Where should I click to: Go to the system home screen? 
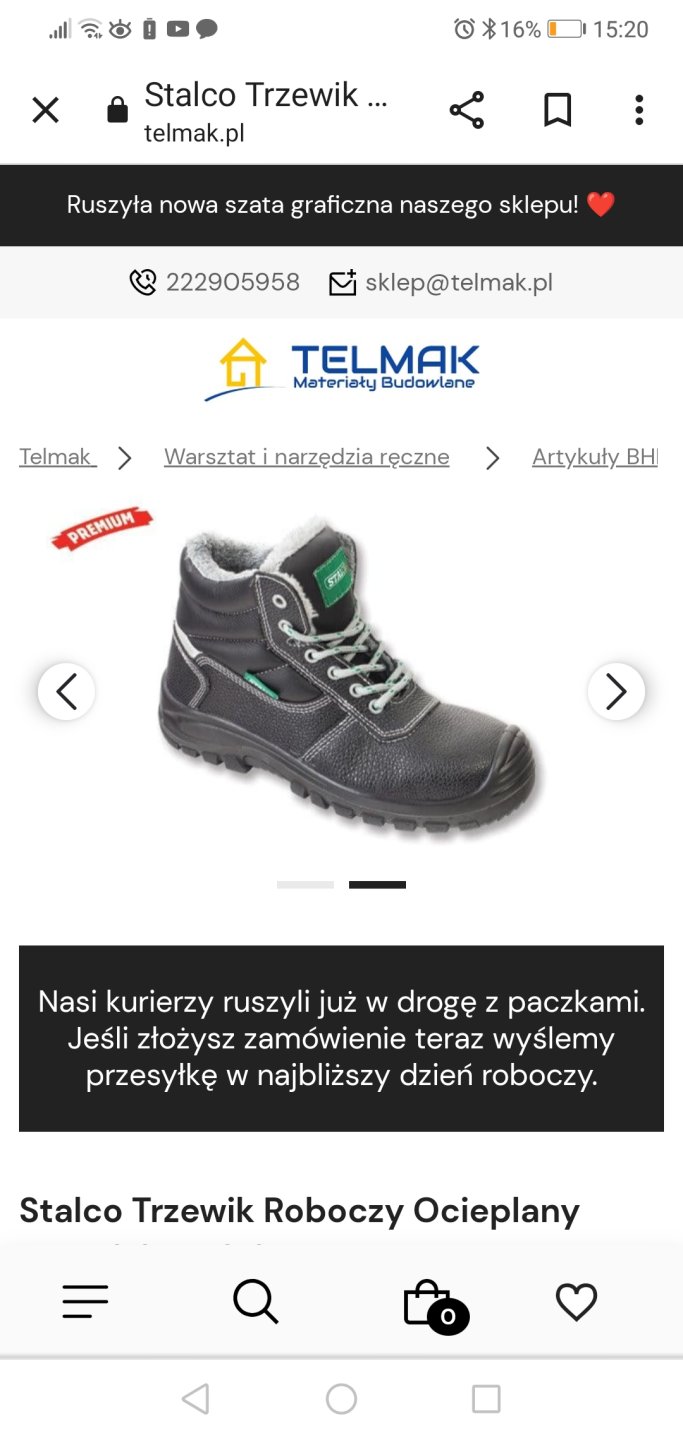click(341, 1398)
